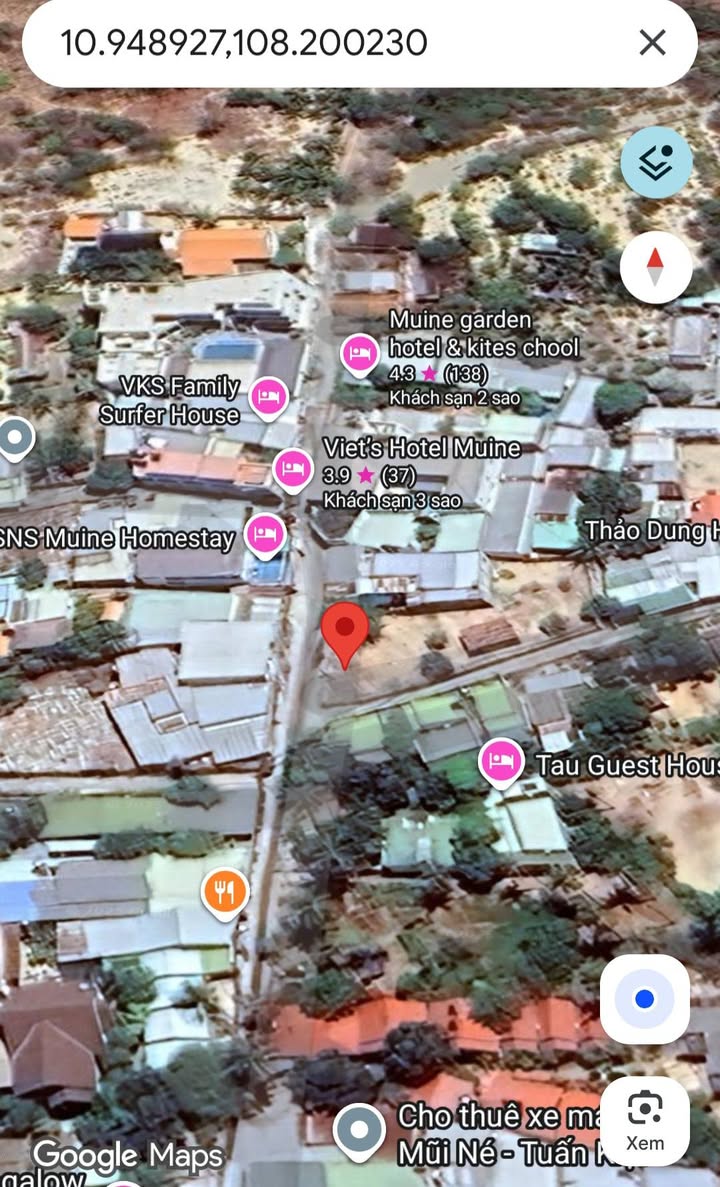Select the dropped red pin
This screenshot has height=1187, width=720.
pyautogui.click(x=344, y=634)
